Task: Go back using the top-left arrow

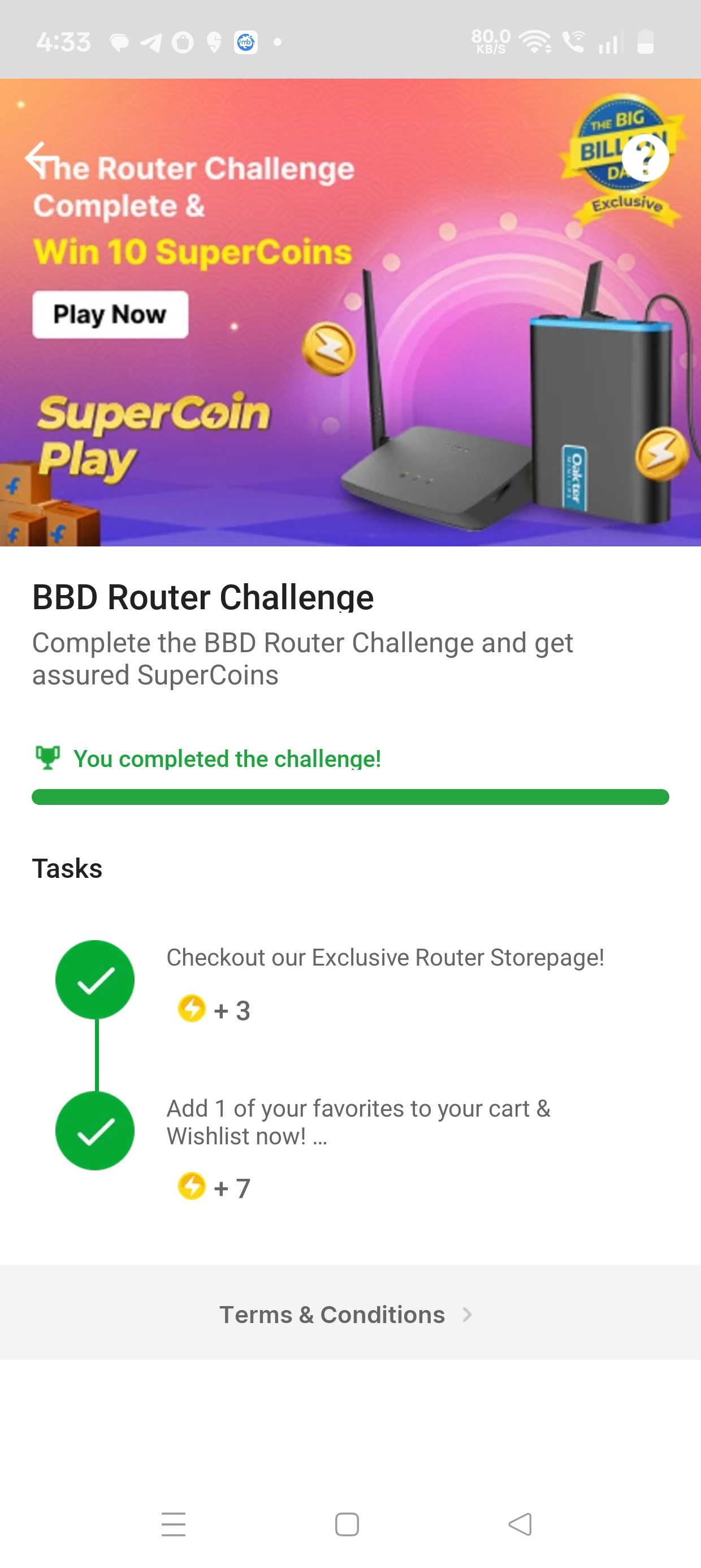Action: click(38, 158)
